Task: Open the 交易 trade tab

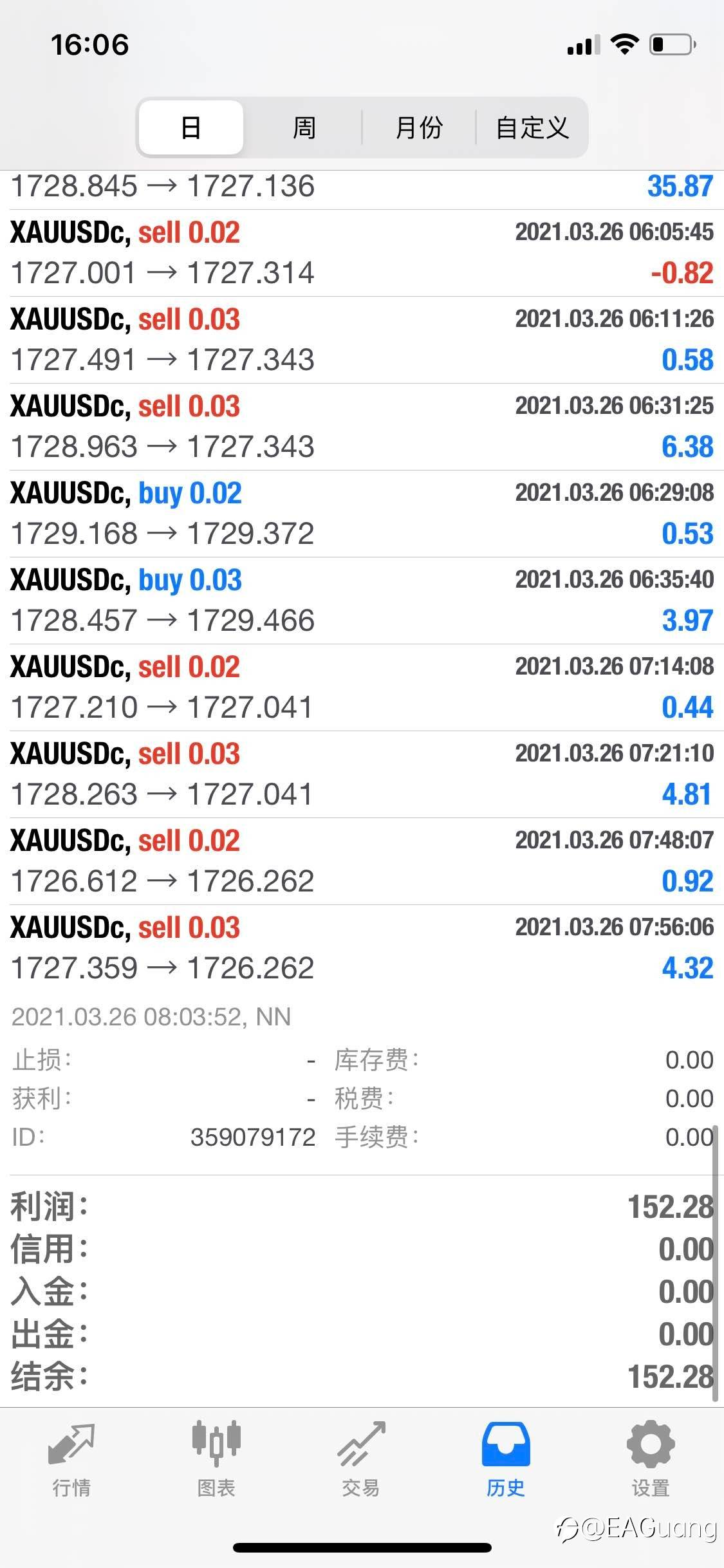Action: pos(361,1460)
